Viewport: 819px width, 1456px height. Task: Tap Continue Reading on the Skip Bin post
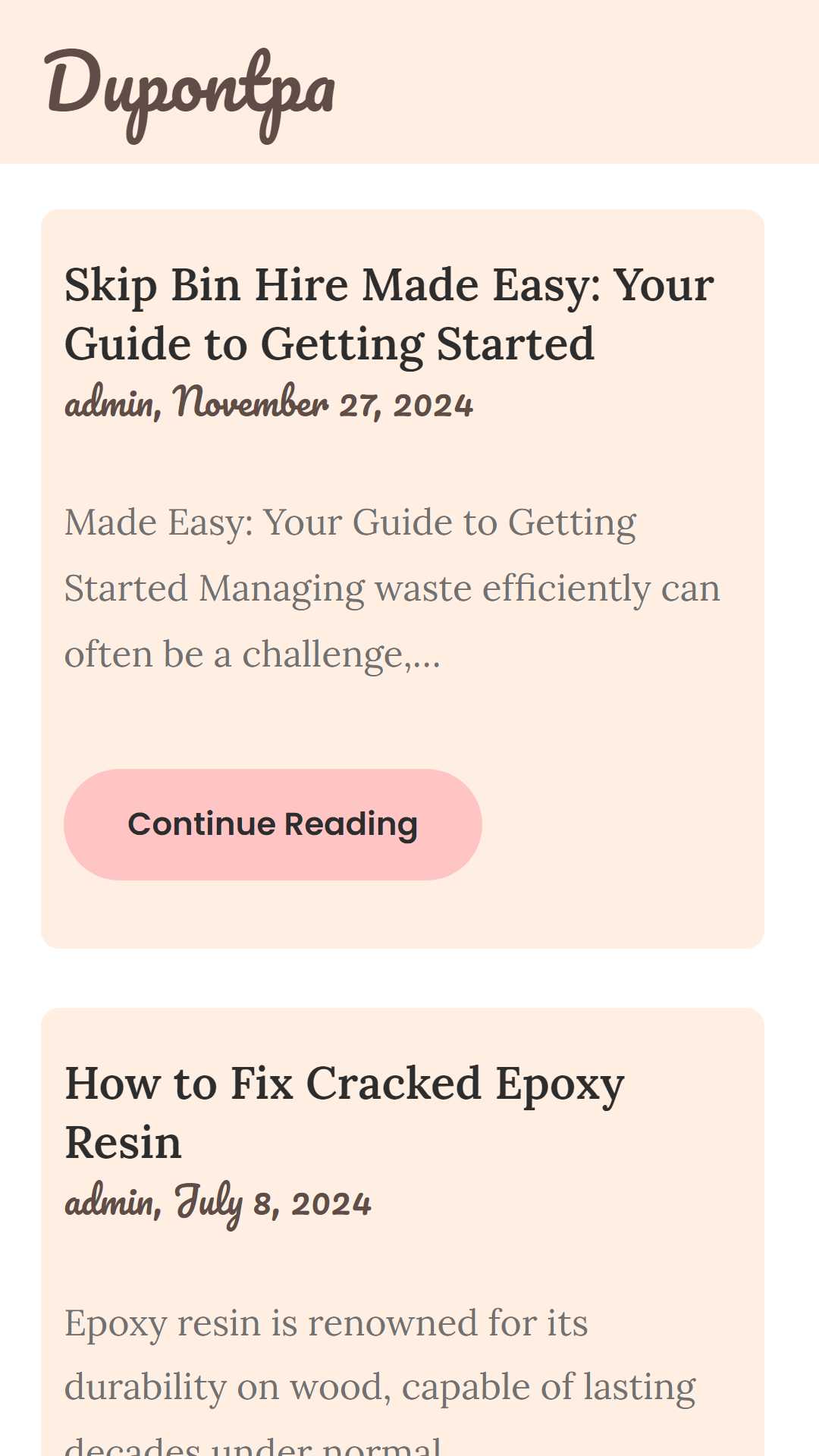click(273, 824)
